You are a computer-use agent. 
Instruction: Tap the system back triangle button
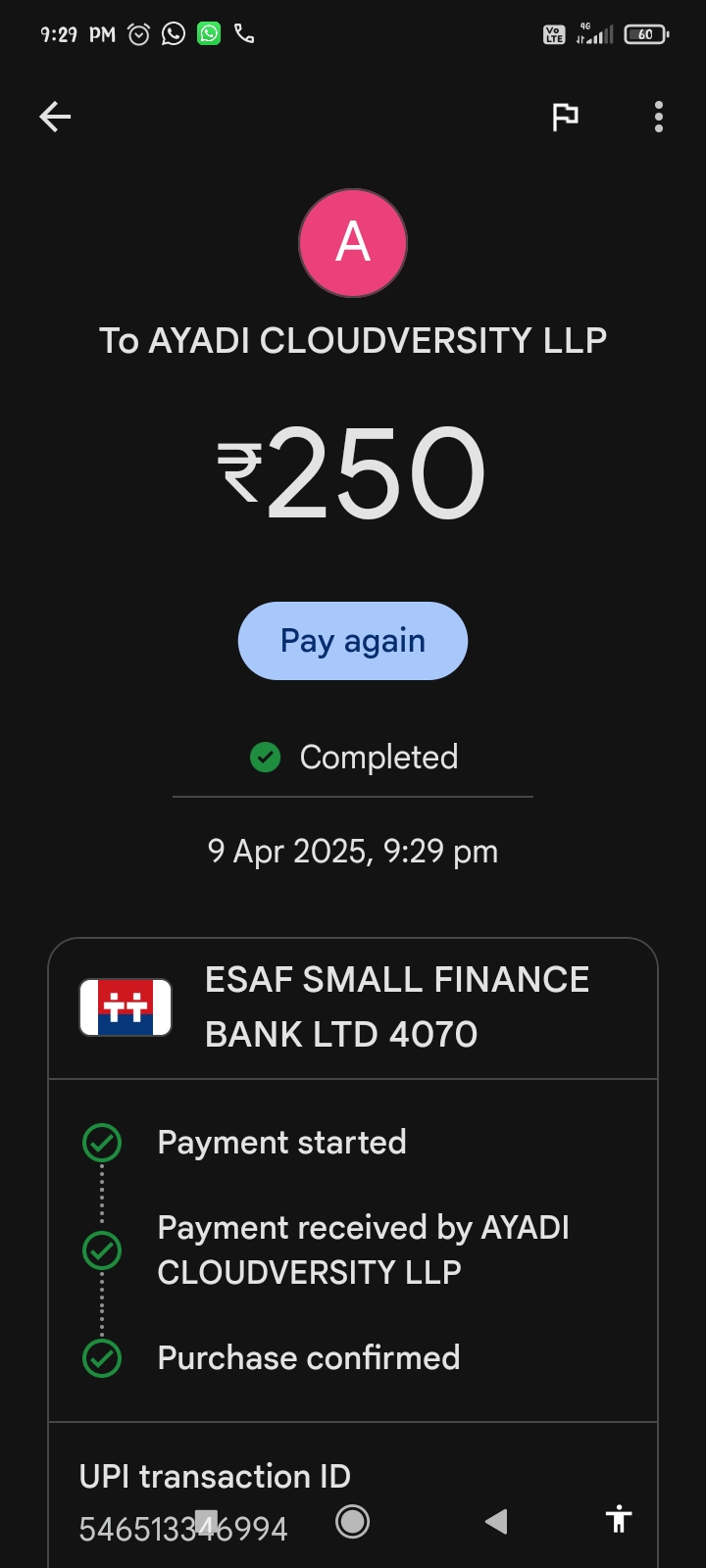click(x=496, y=1521)
